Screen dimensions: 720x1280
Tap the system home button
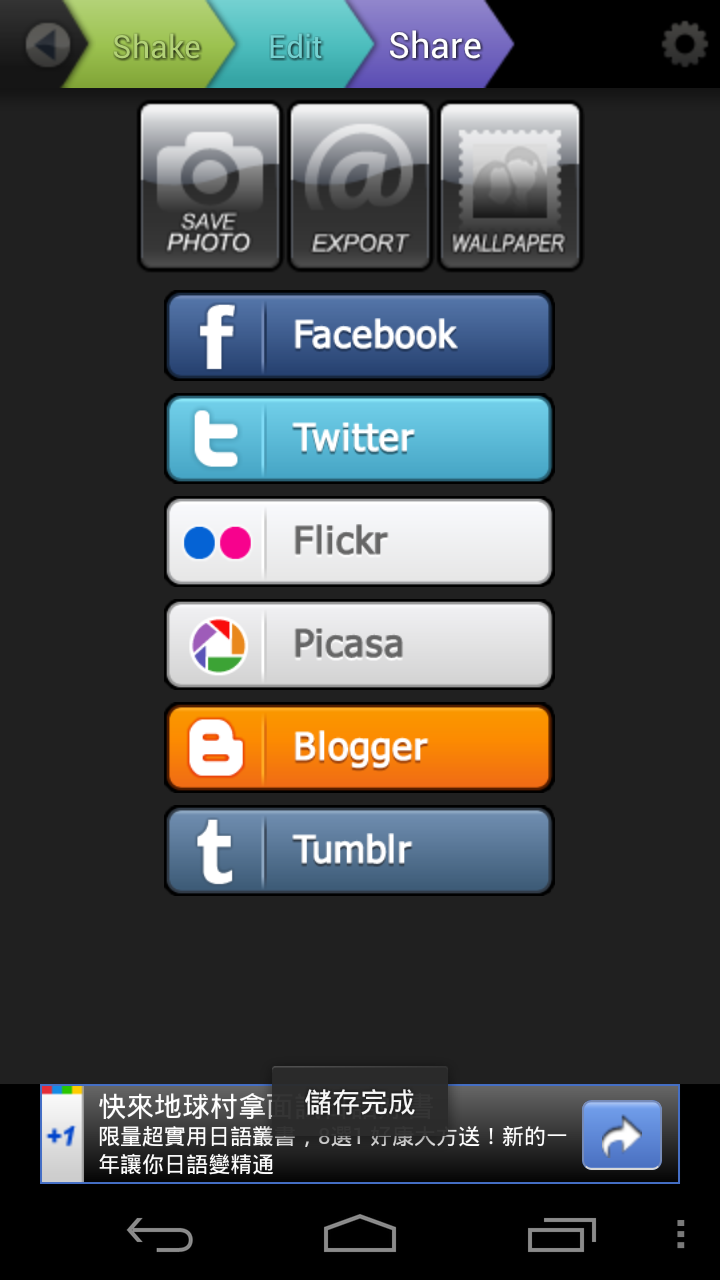point(360,1234)
